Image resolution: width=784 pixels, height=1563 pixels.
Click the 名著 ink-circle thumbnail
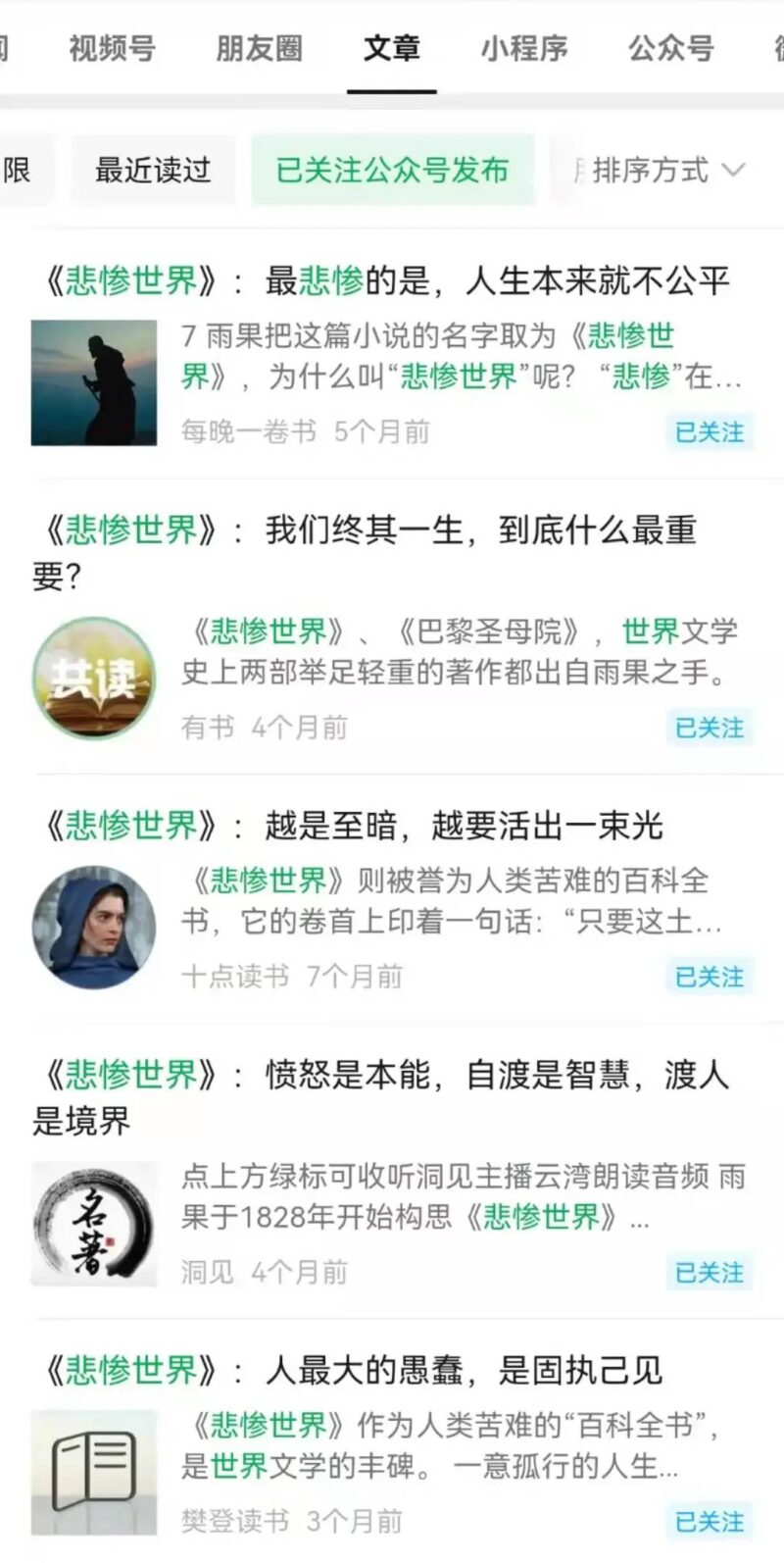point(93,1224)
